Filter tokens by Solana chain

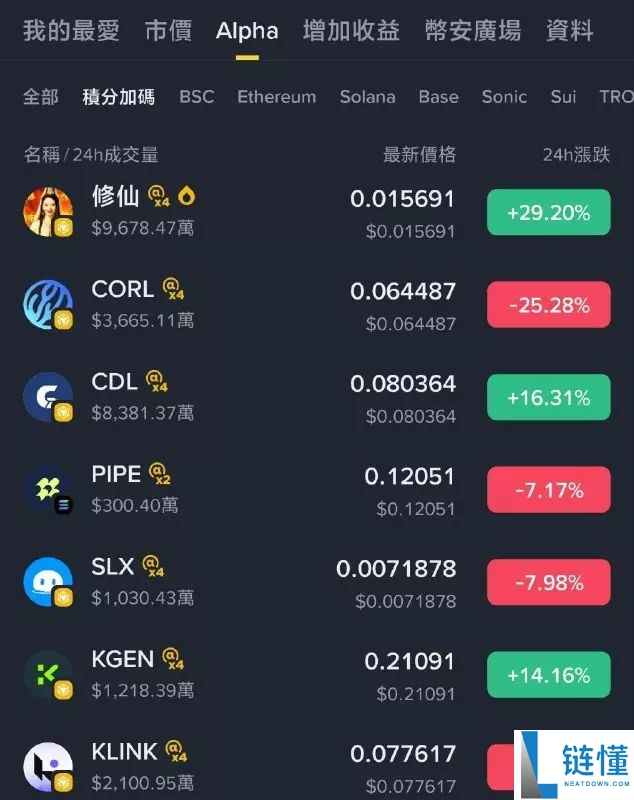tap(367, 97)
